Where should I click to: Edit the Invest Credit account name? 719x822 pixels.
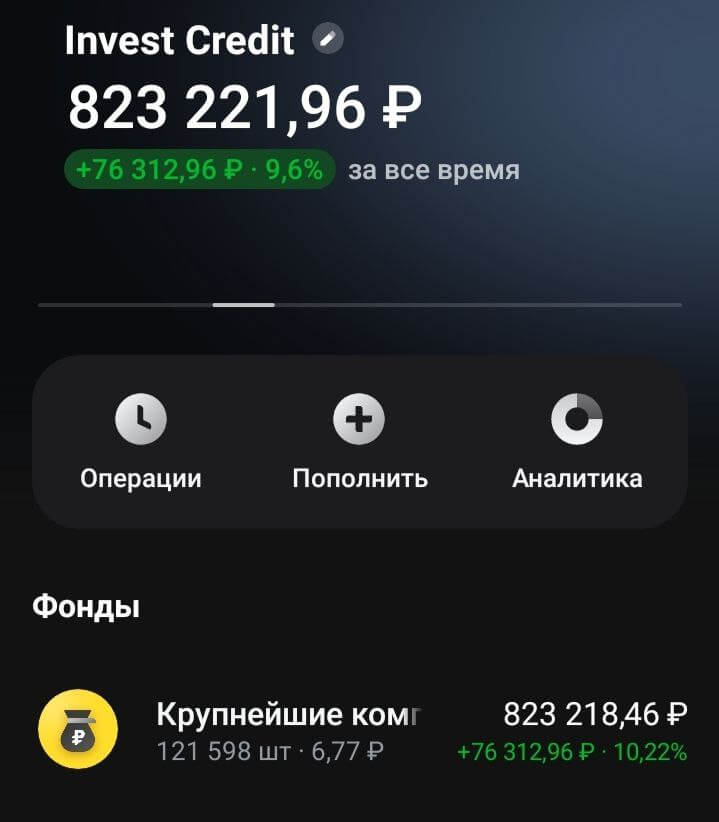(327, 40)
